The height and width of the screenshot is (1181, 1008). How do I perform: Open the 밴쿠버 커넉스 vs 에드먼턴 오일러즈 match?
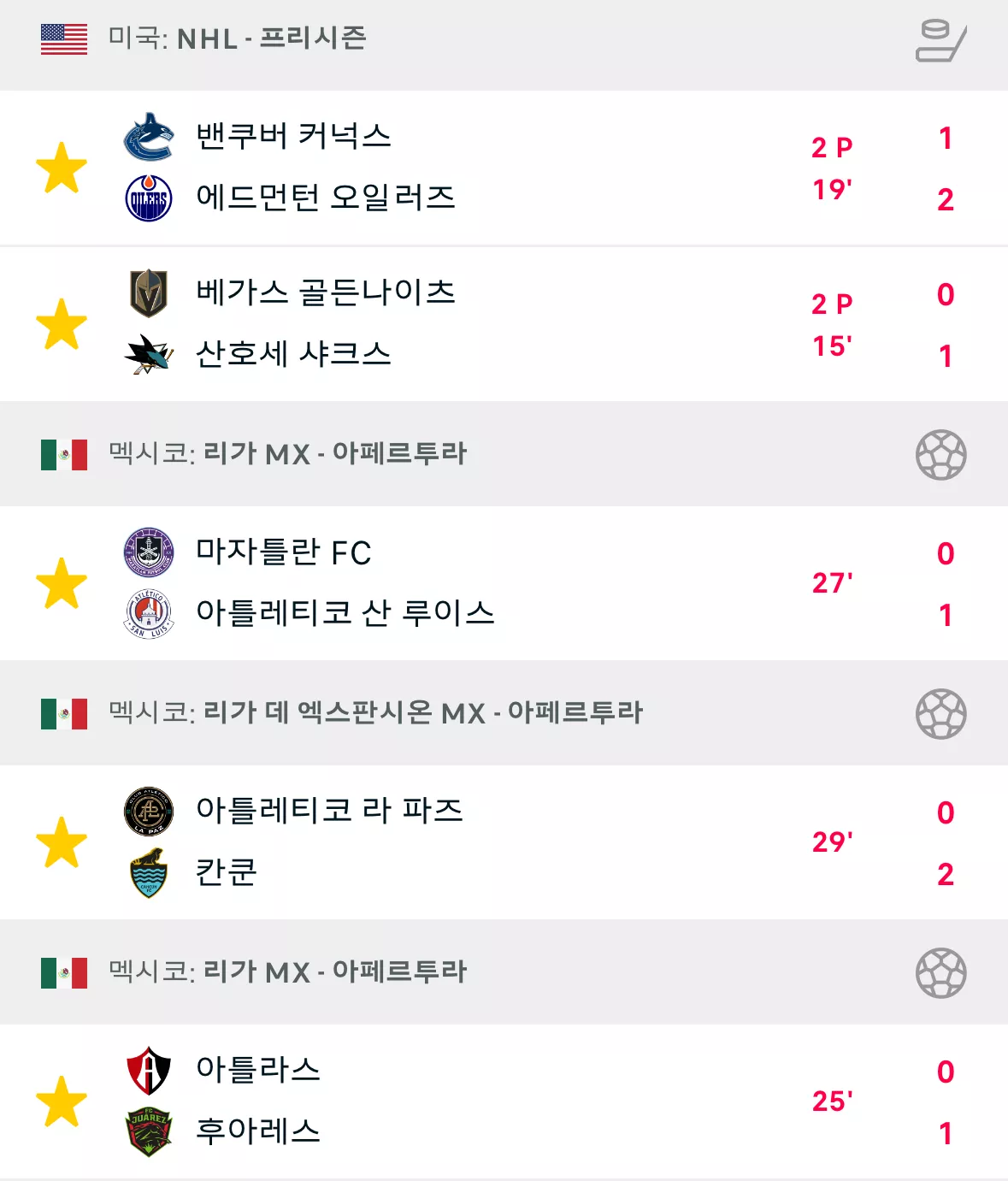pos(504,168)
